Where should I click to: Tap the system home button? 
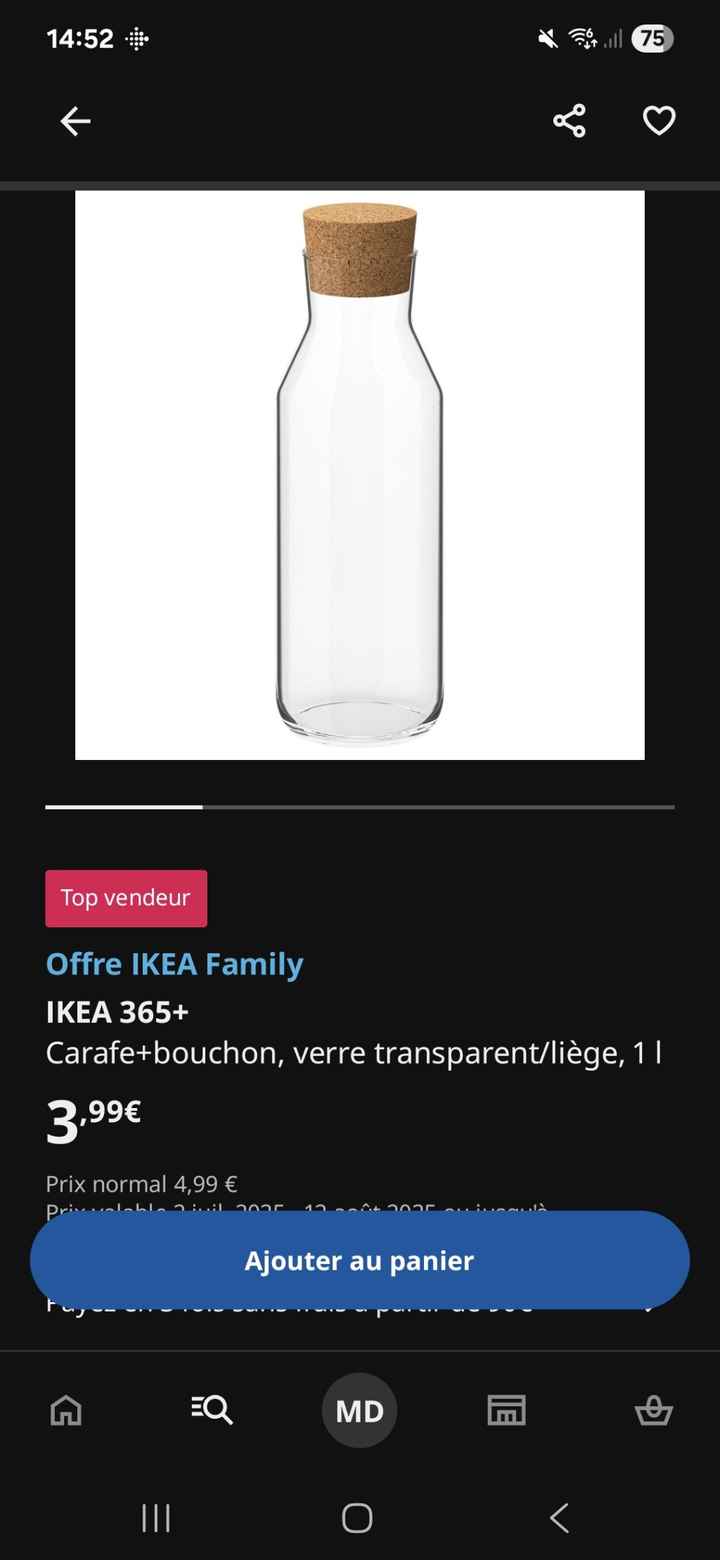point(357,1518)
